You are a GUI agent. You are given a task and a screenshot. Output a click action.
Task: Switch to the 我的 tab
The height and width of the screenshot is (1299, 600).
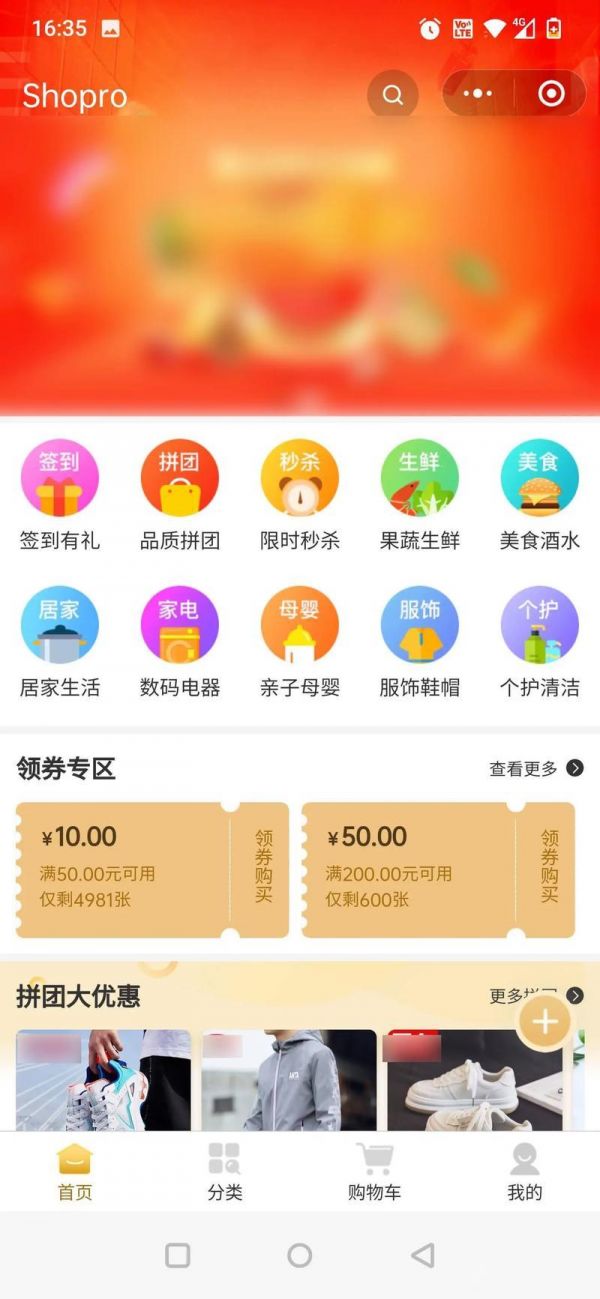point(525,1172)
